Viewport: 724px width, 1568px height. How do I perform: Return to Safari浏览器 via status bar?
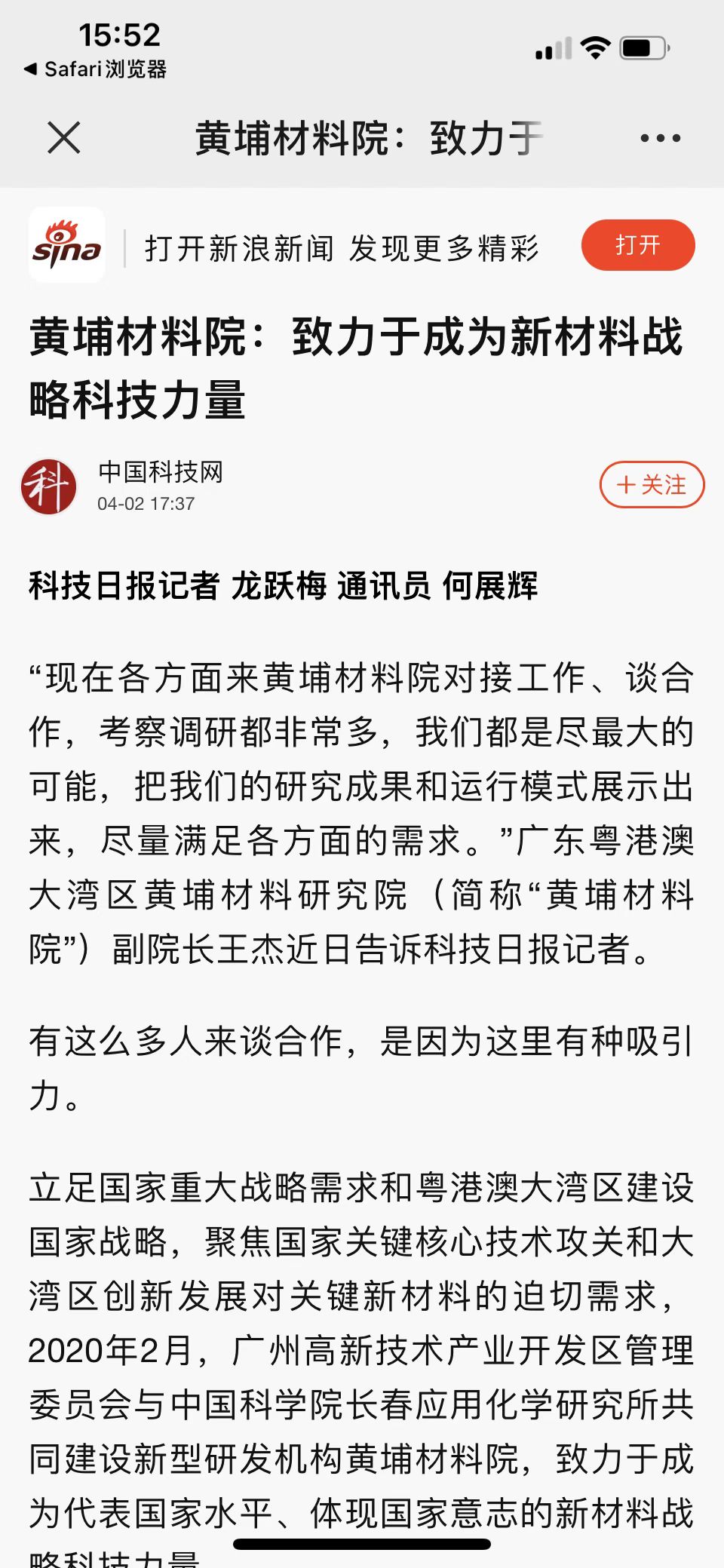pyautogui.click(x=95, y=69)
